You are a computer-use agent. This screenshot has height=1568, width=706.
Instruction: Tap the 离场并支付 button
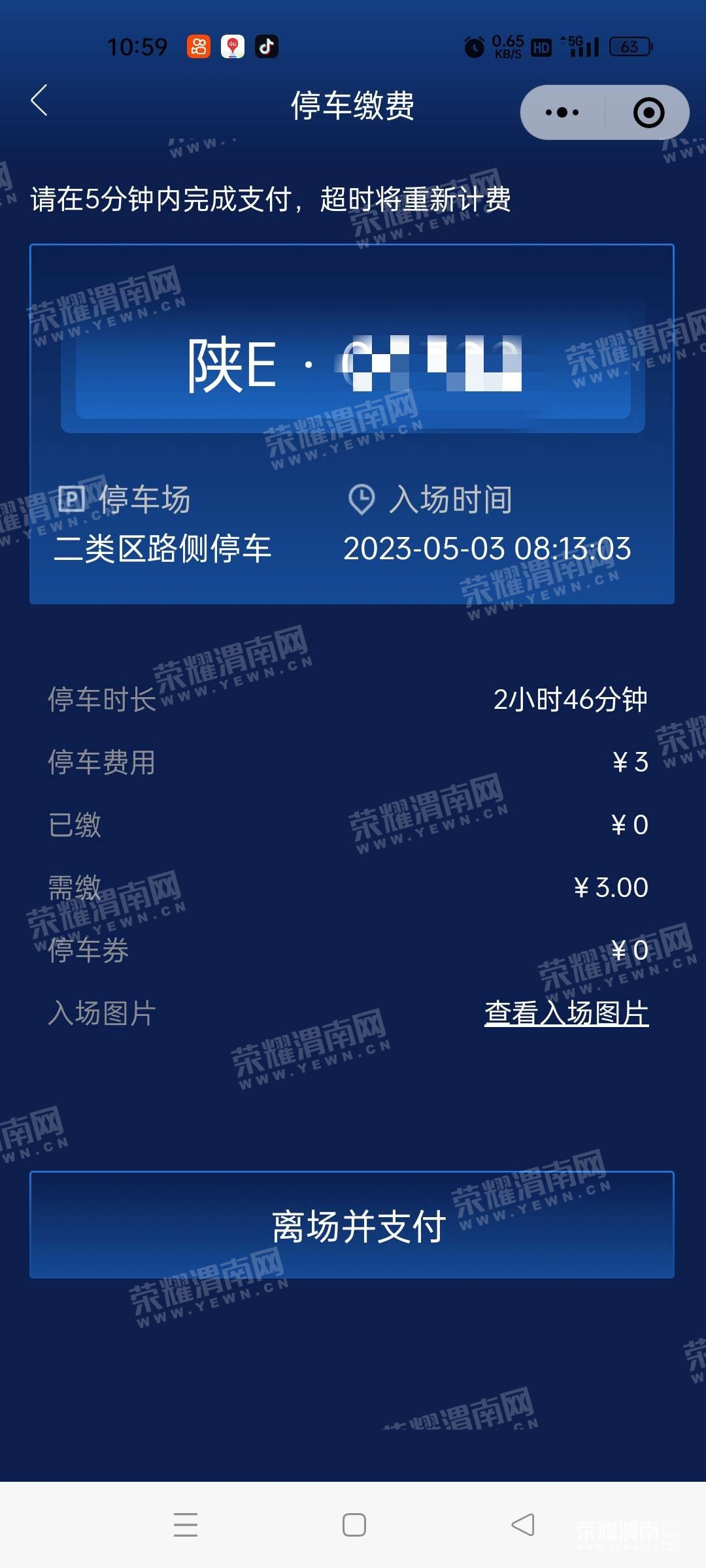[x=352, y=1225]
